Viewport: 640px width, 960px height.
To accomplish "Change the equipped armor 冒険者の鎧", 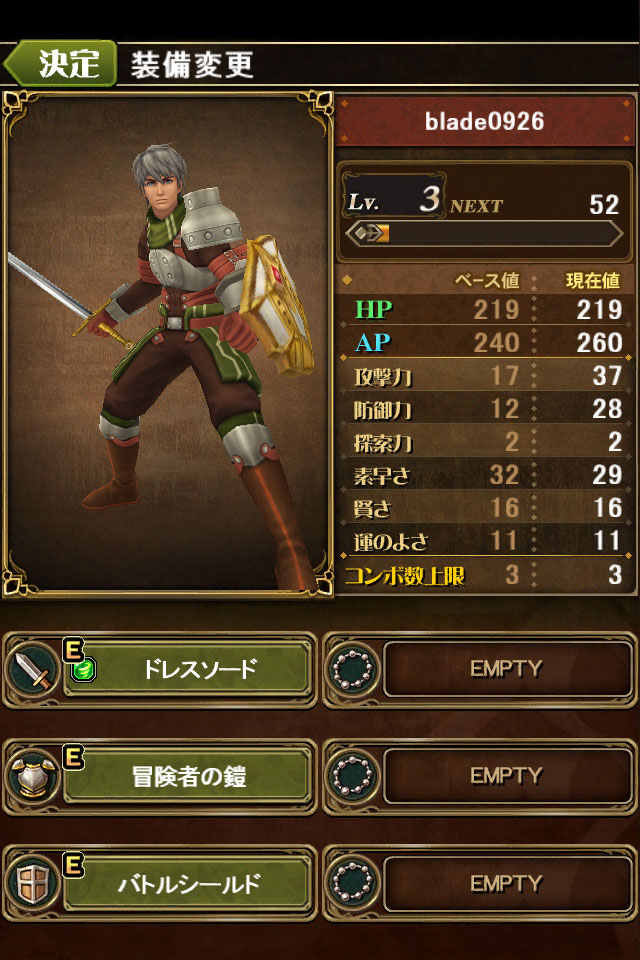I will 160,777.
